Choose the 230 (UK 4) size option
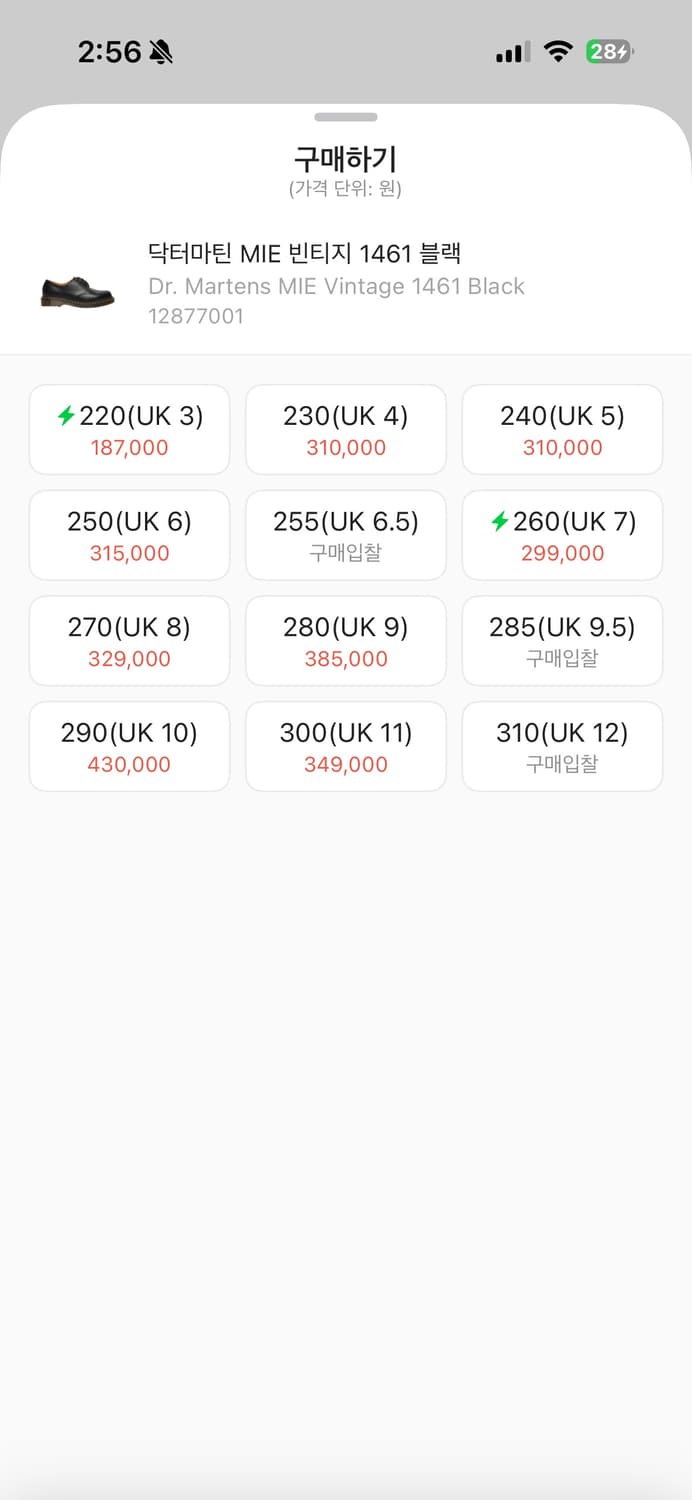 (x=346, y=430)
